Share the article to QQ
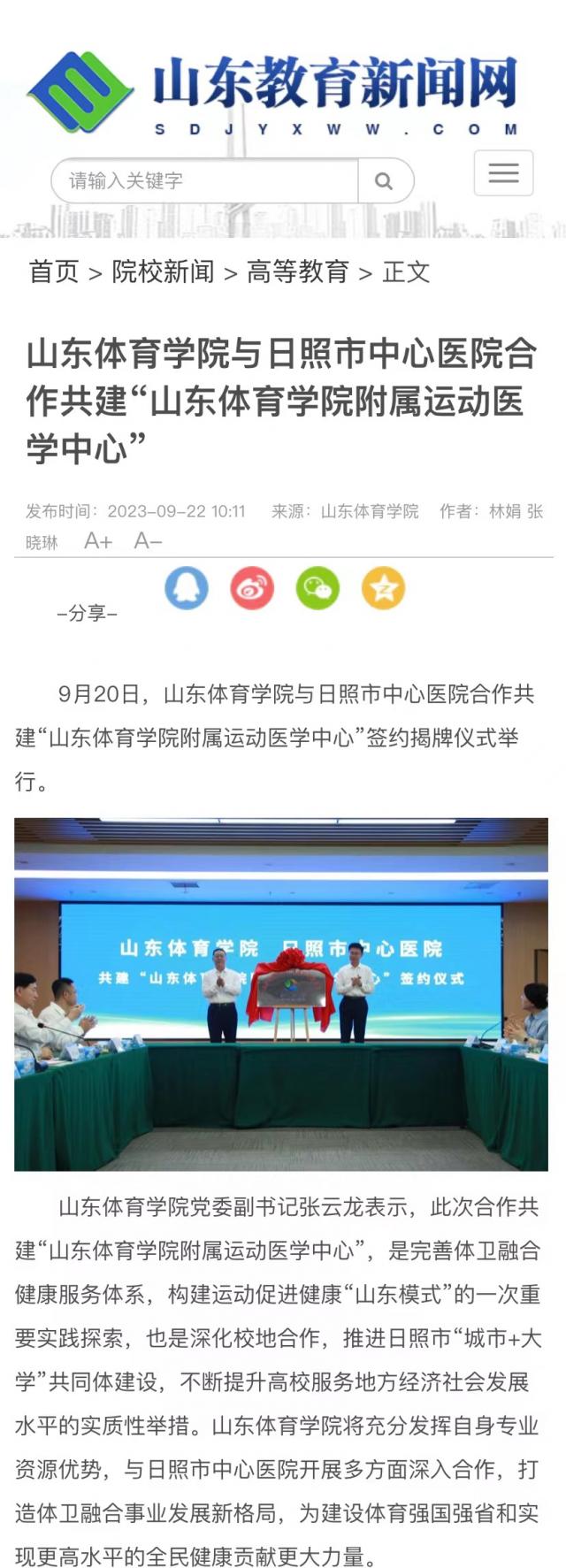 point(187,589)
